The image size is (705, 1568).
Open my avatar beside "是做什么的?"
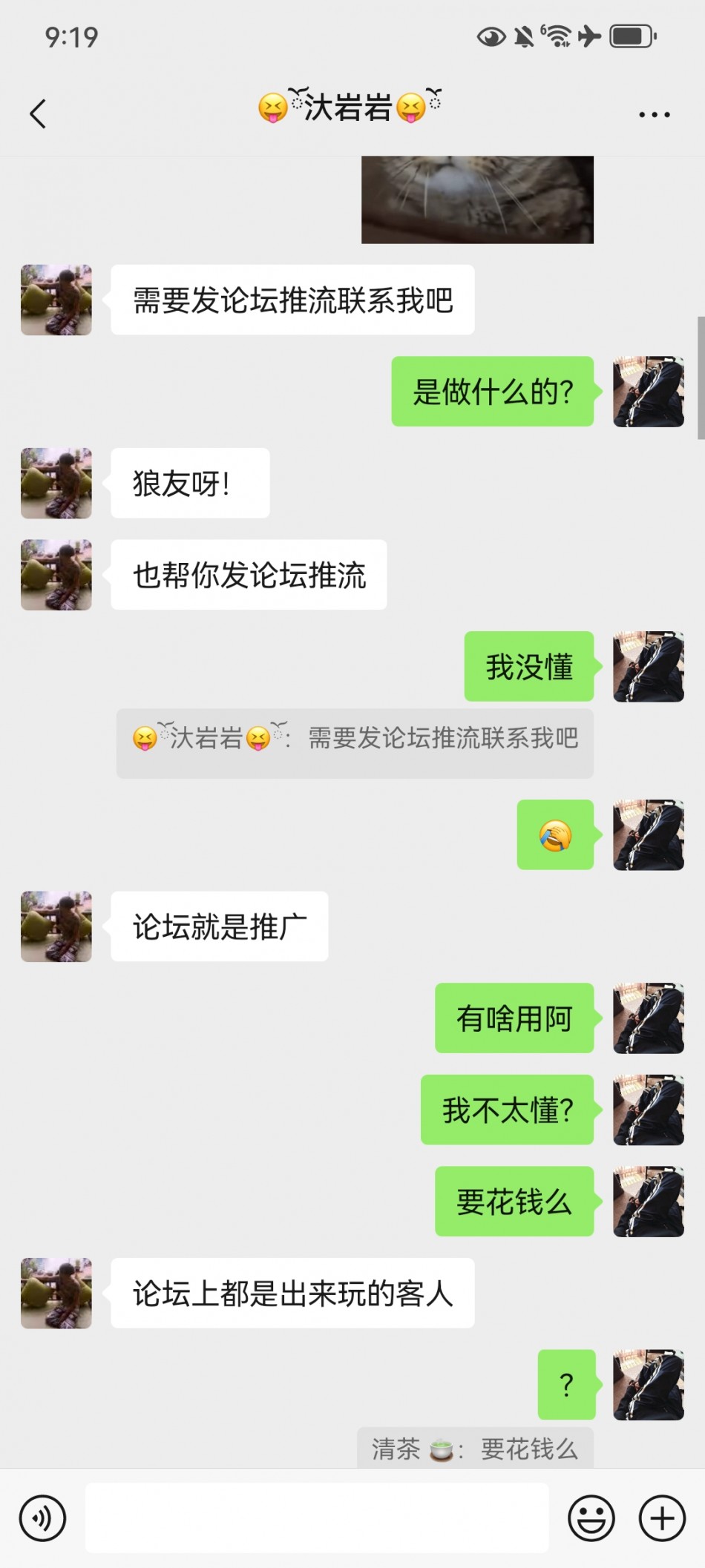649,392
